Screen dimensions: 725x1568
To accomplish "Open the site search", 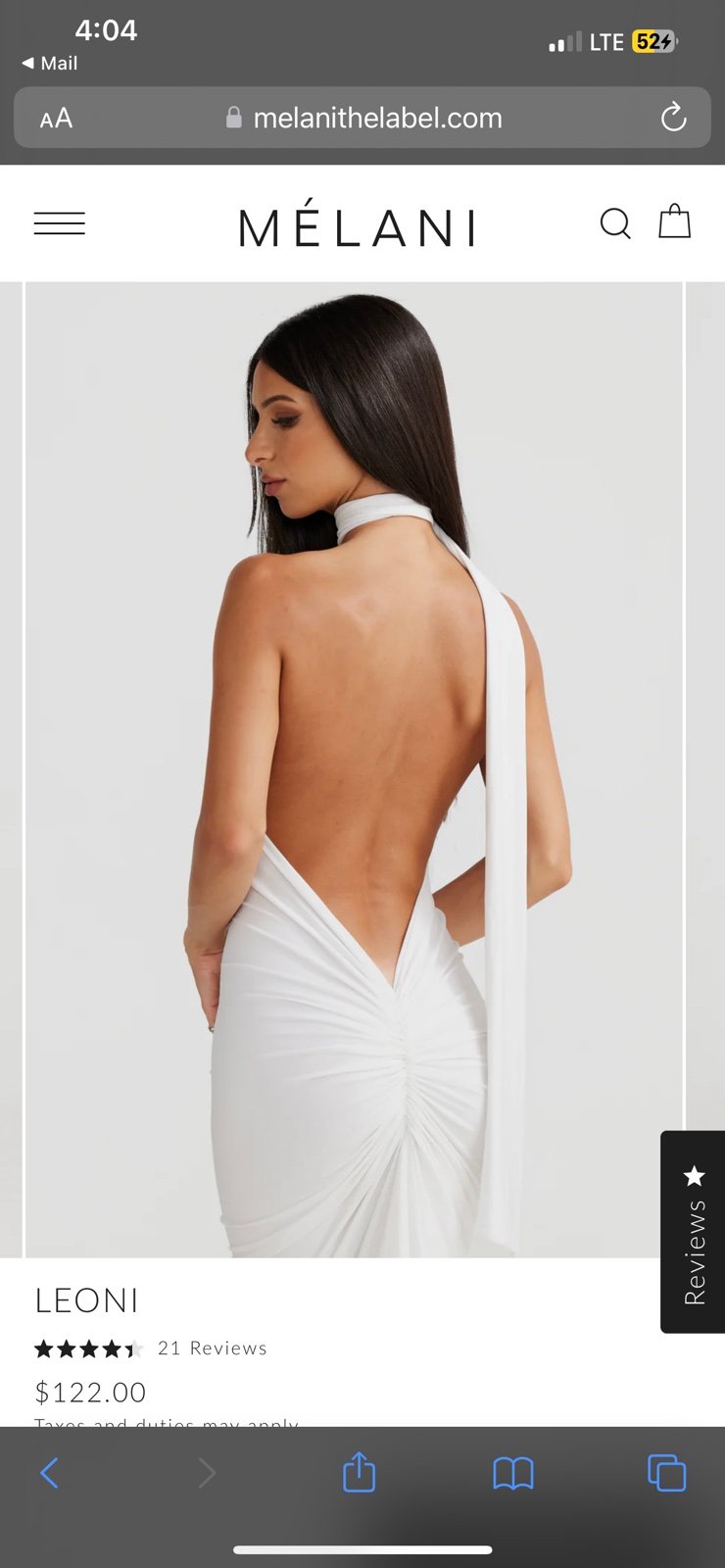I will 615,223.
